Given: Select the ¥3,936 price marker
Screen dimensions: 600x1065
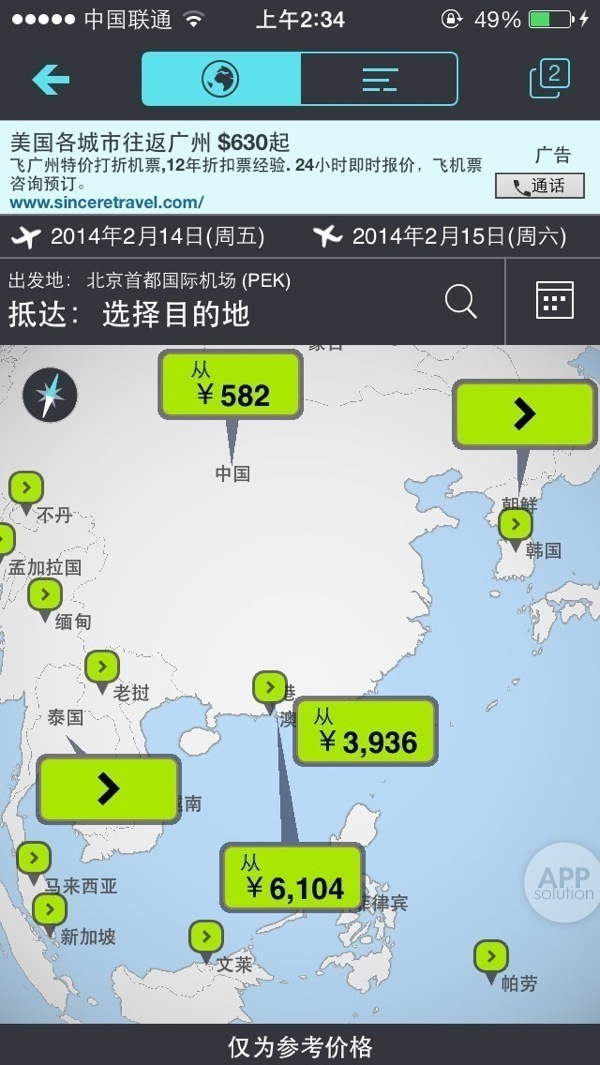Looking at the screenshot, I should pos(366,731).
